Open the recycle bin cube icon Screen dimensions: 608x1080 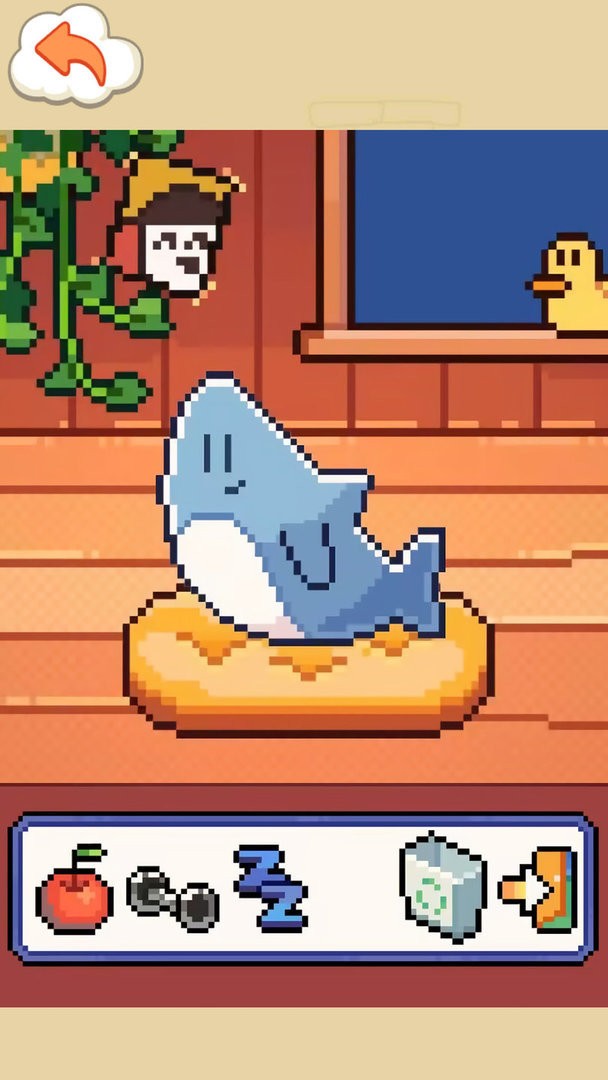coord(442,887)
